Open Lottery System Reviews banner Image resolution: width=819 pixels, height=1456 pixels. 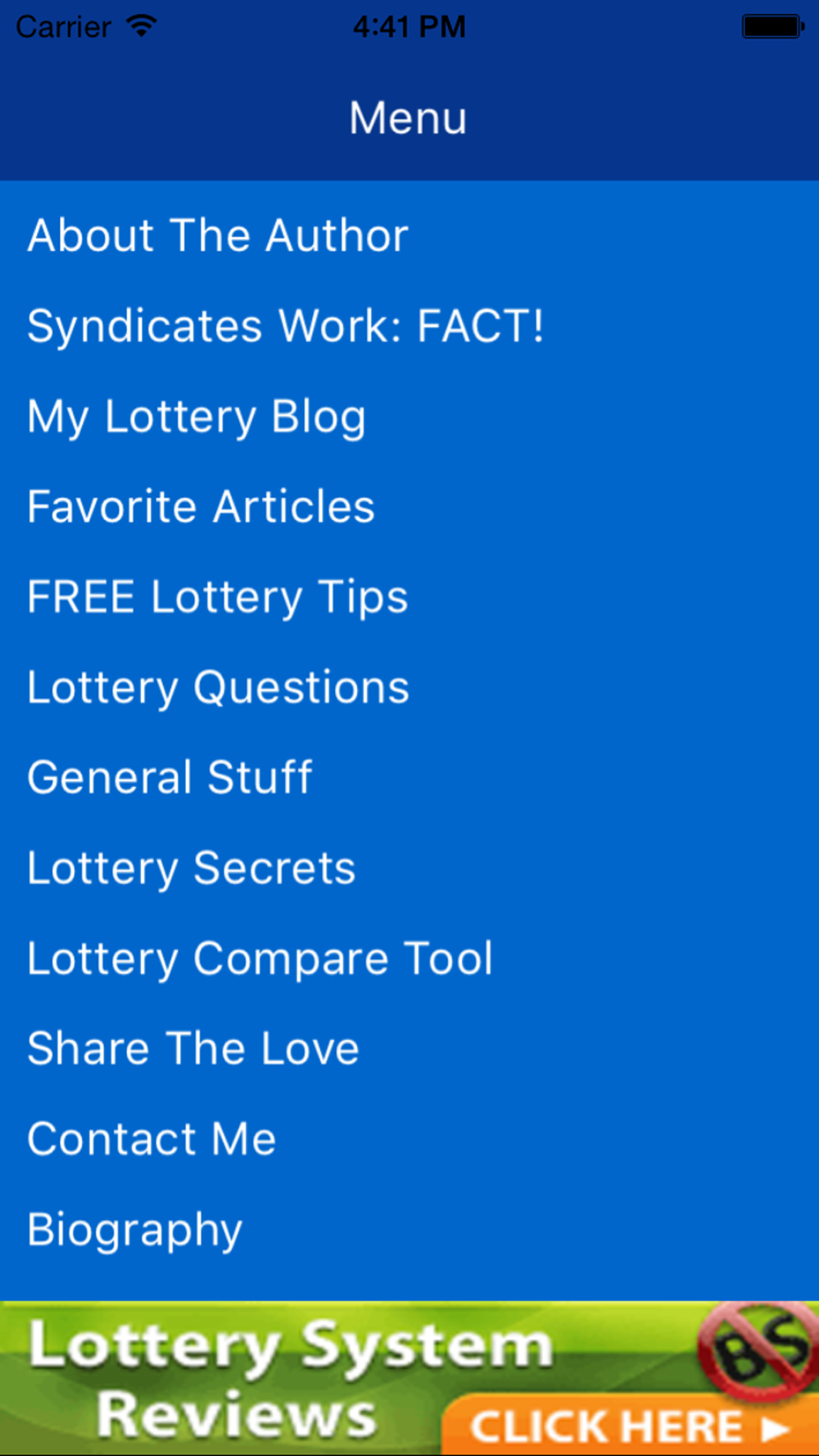click(409, 1378)
